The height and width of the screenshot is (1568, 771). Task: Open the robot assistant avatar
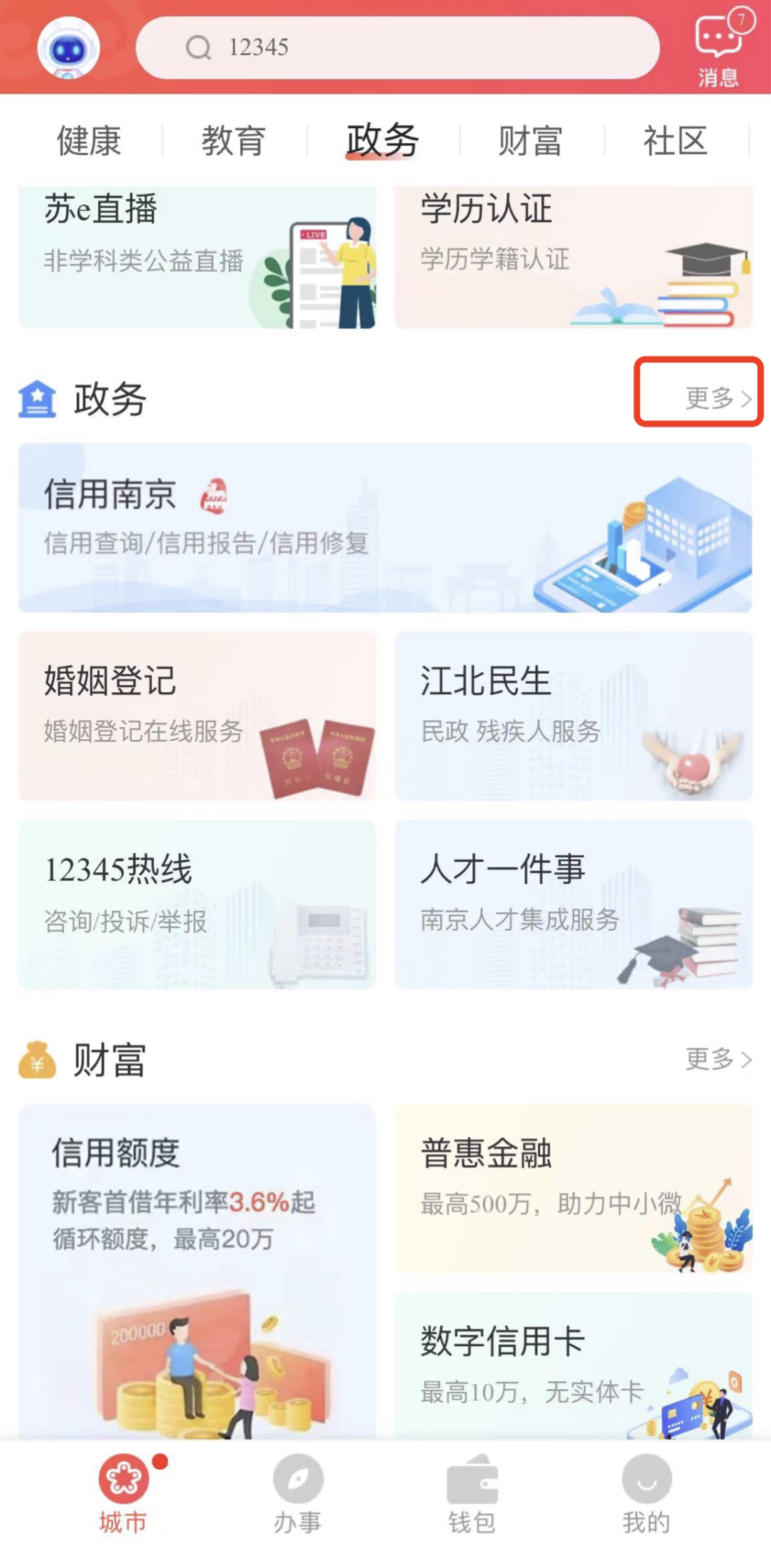[x=69, y=48]
